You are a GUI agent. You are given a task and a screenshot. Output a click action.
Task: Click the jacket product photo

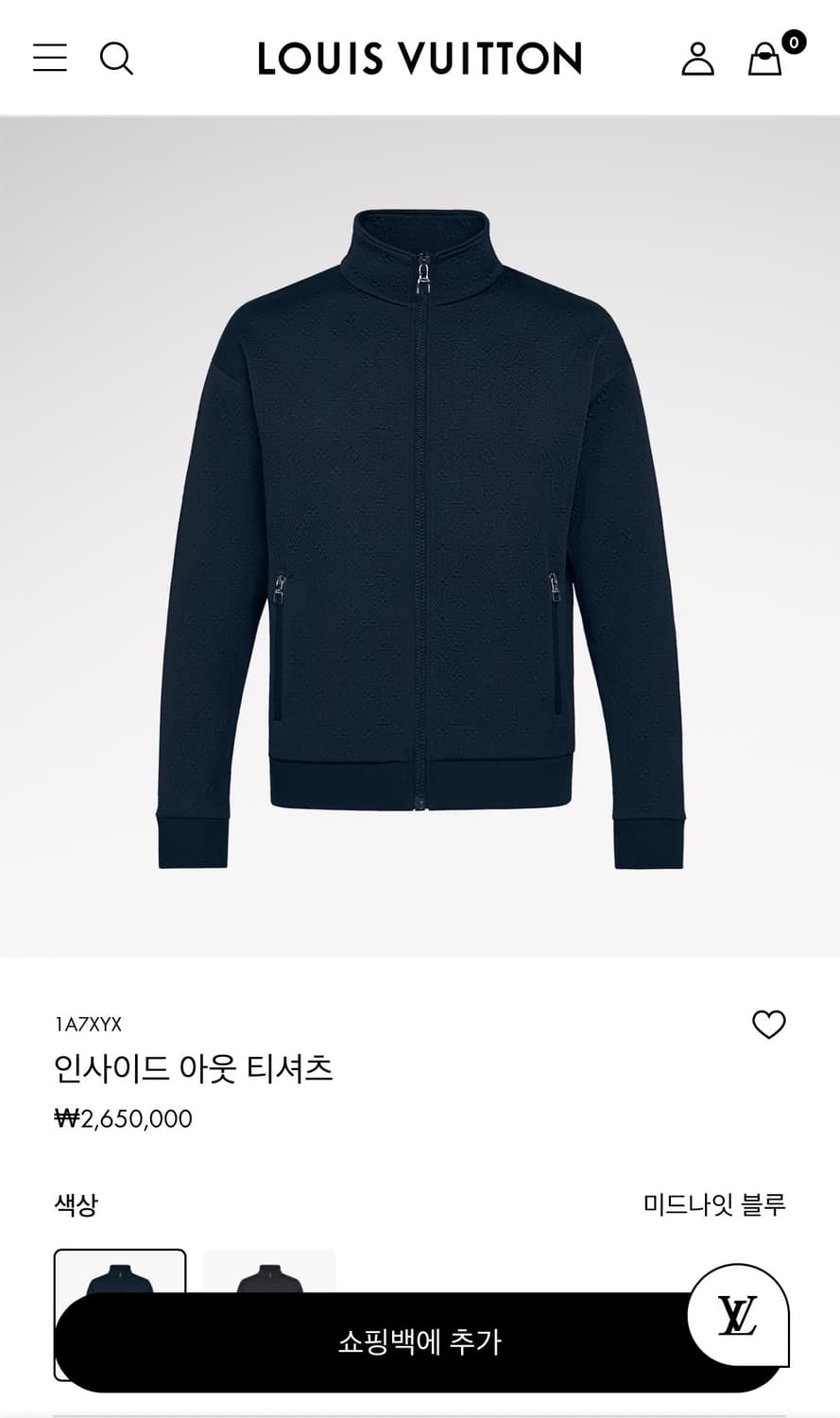click(x=420, y=539)
